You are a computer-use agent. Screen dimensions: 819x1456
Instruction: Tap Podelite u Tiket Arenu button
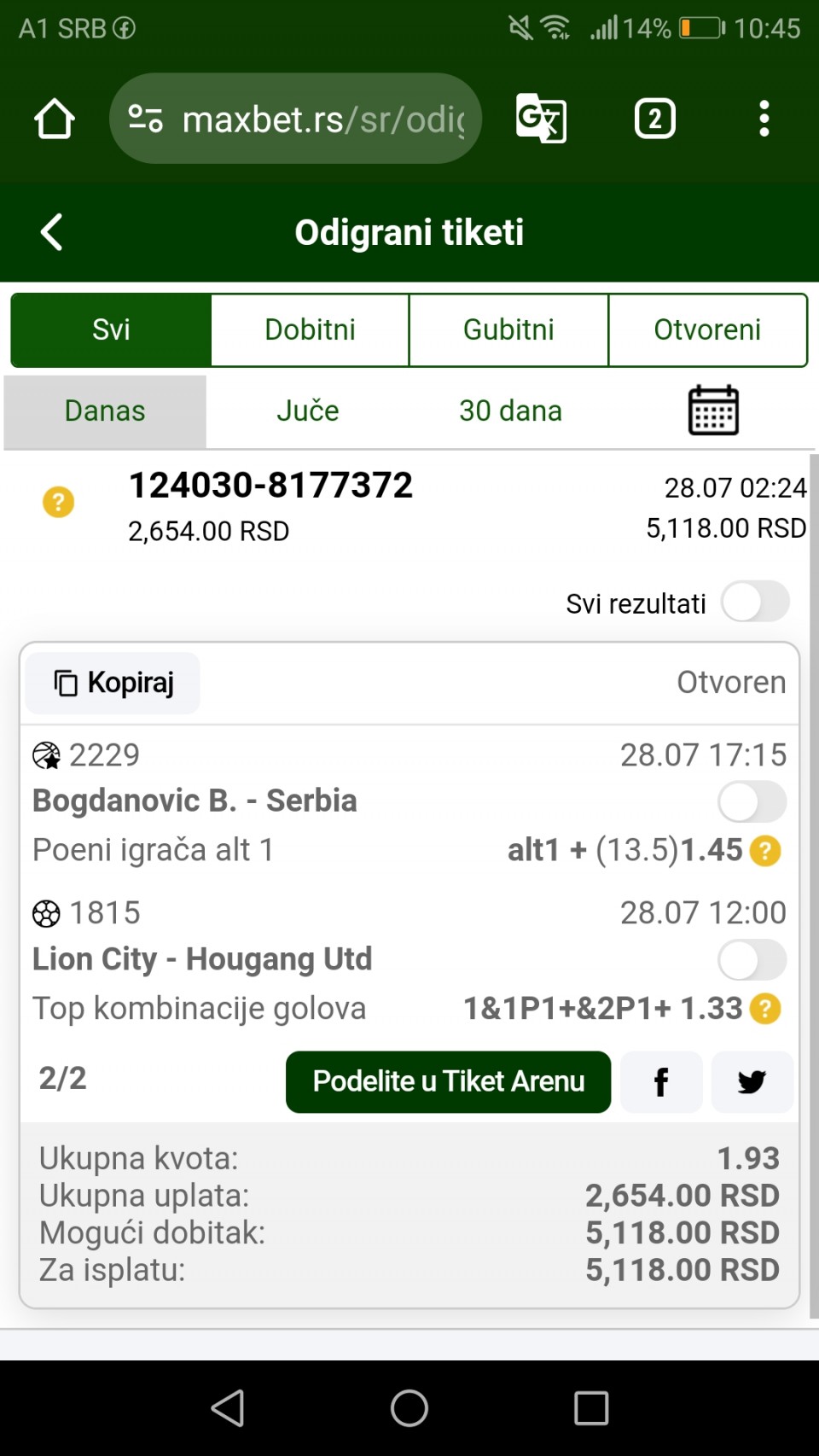pos(448,1081)
